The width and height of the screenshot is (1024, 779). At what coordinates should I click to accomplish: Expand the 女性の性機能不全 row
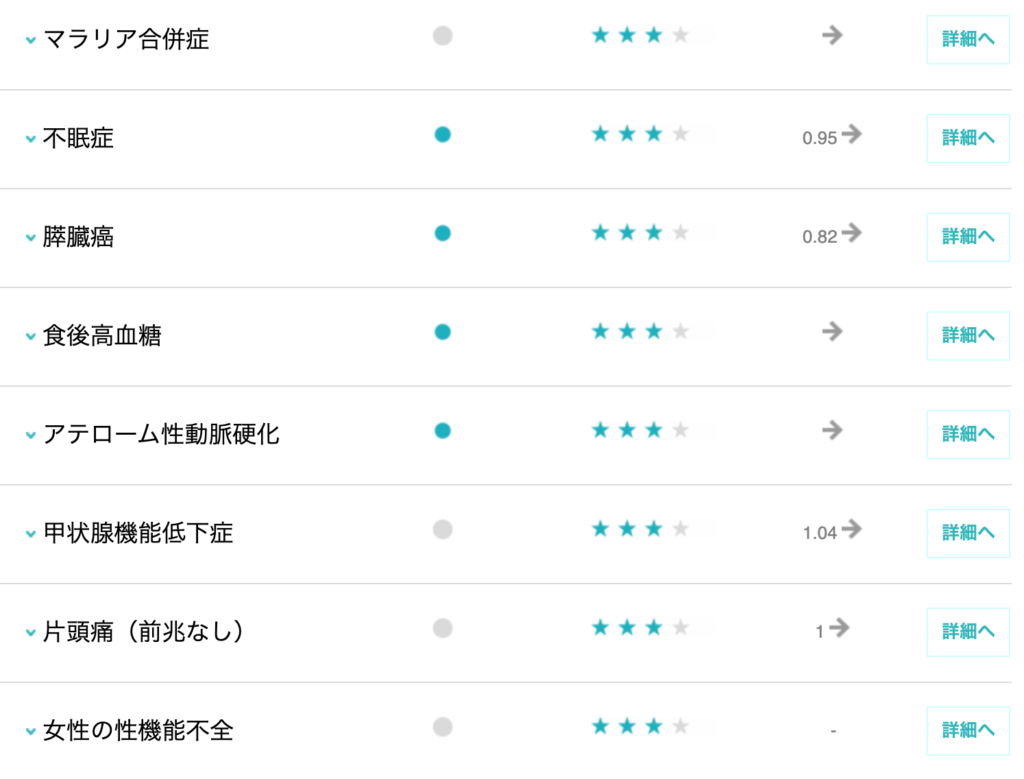31,732
